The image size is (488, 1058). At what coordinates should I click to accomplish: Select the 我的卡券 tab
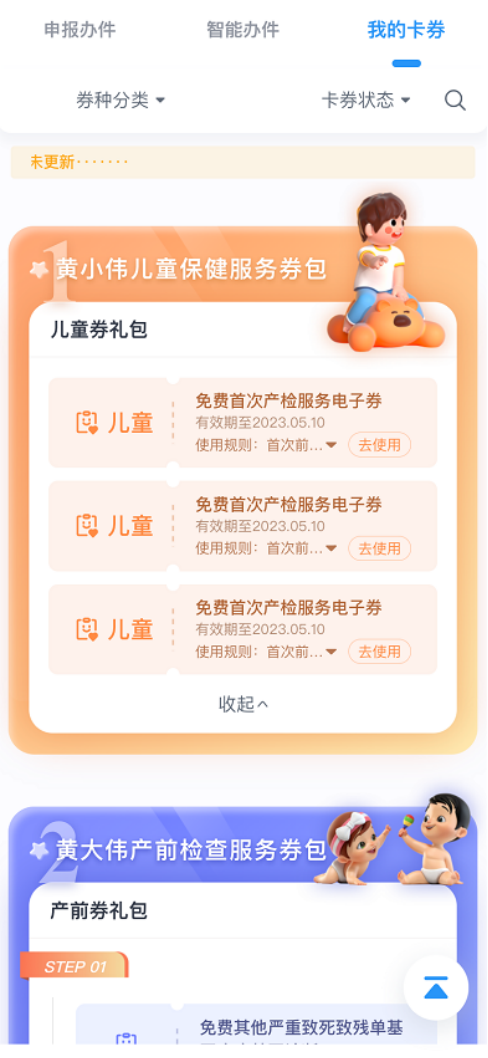click(406, 30)
